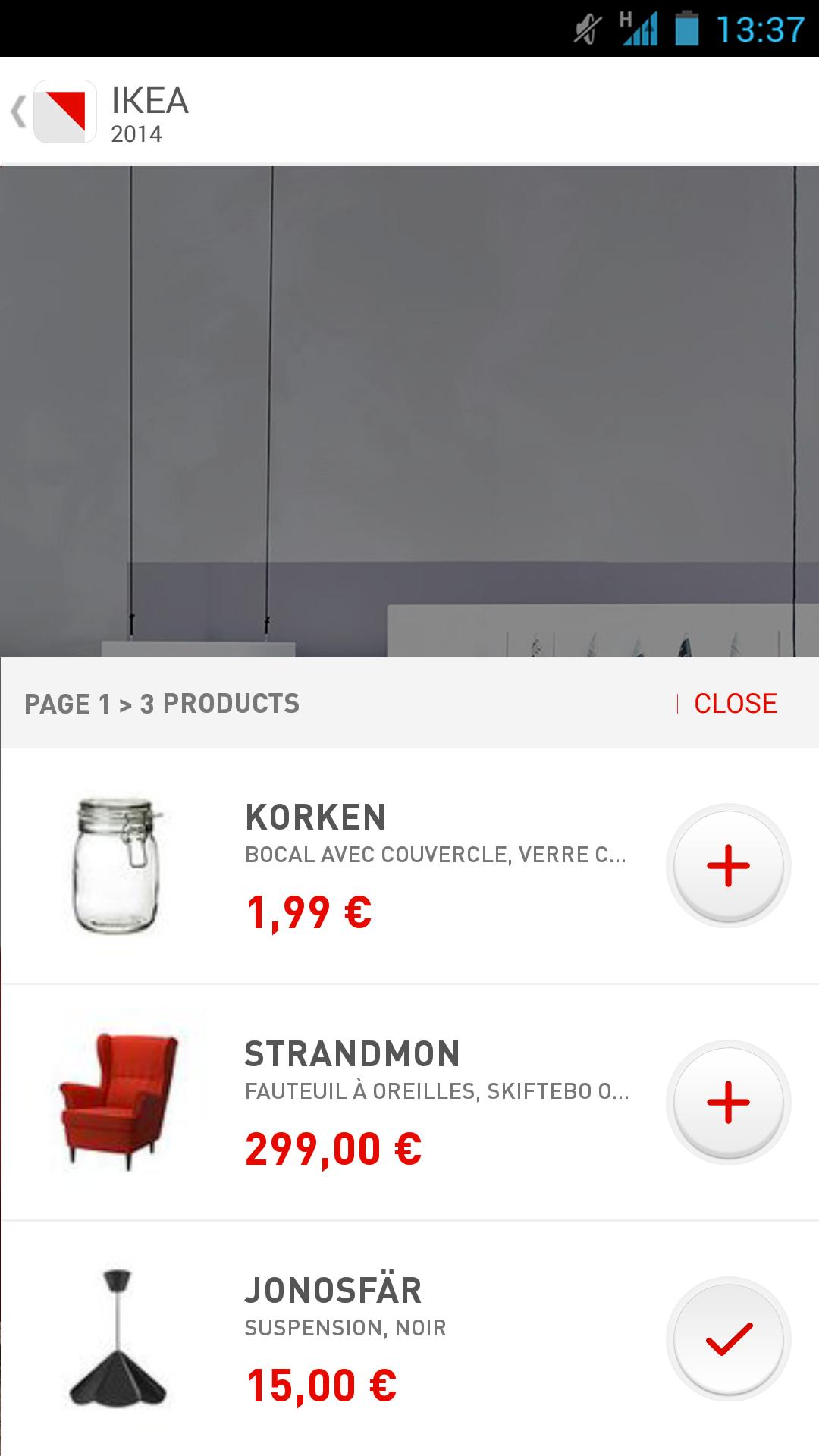Viewport: 819px width, 1456px height.
Task: Add KORKEN jar to the list
Action: click(728, 865)
